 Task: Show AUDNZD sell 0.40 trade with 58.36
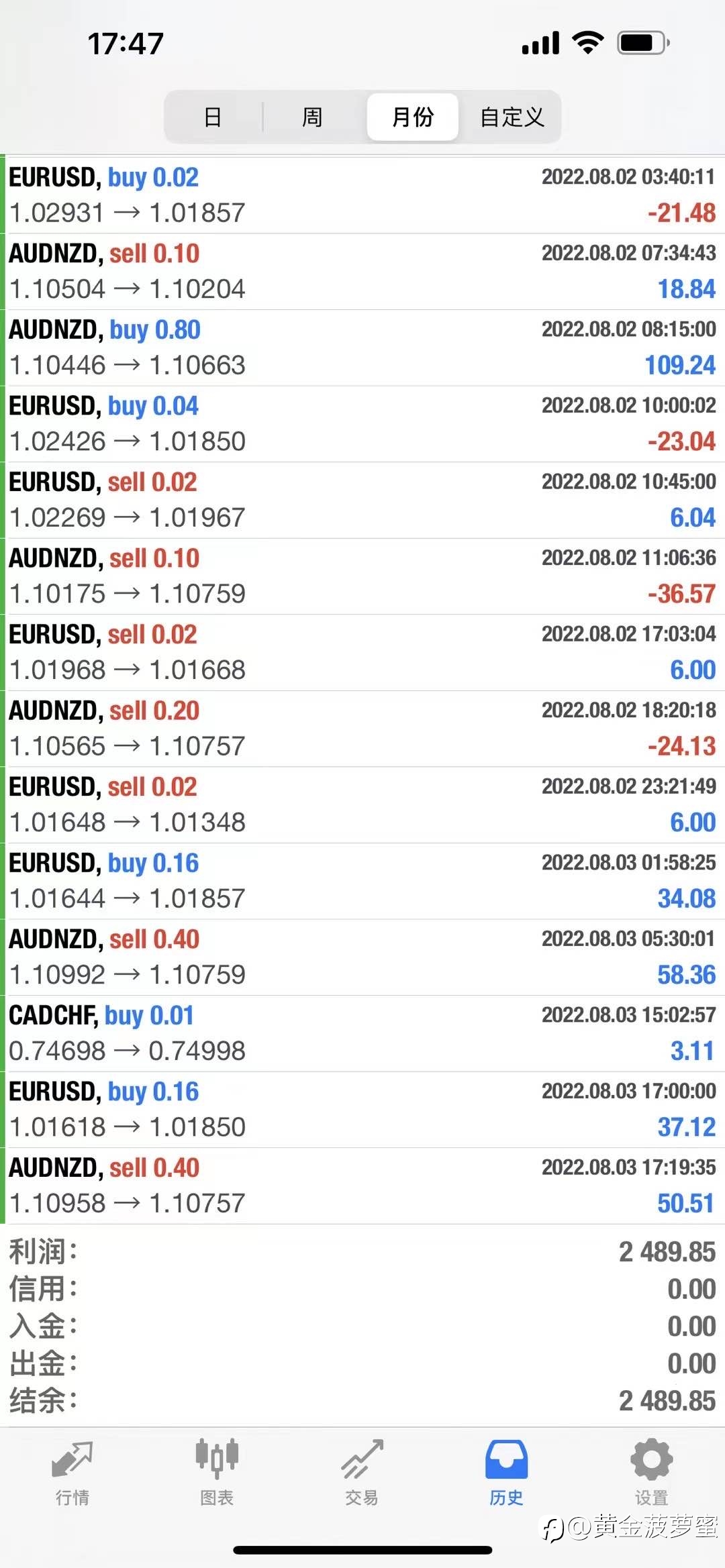coord(362,957)
